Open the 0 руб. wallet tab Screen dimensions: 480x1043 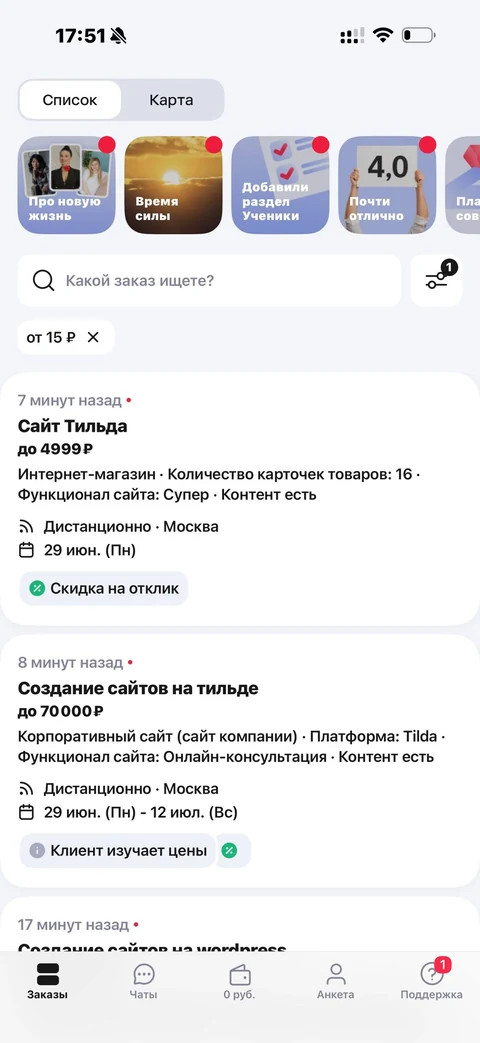(239, 982)
